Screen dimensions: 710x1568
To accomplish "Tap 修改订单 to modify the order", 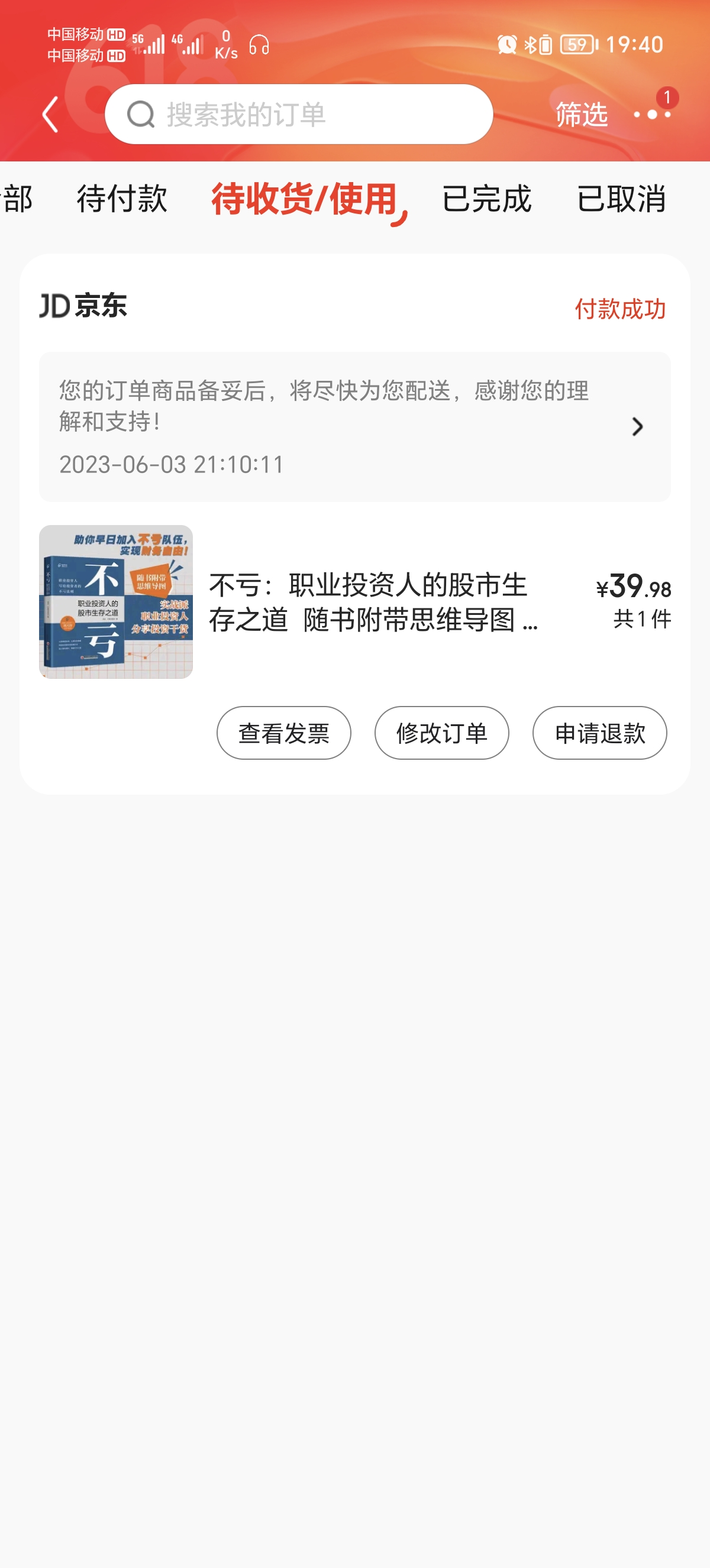I will click(x=441, y=733).
